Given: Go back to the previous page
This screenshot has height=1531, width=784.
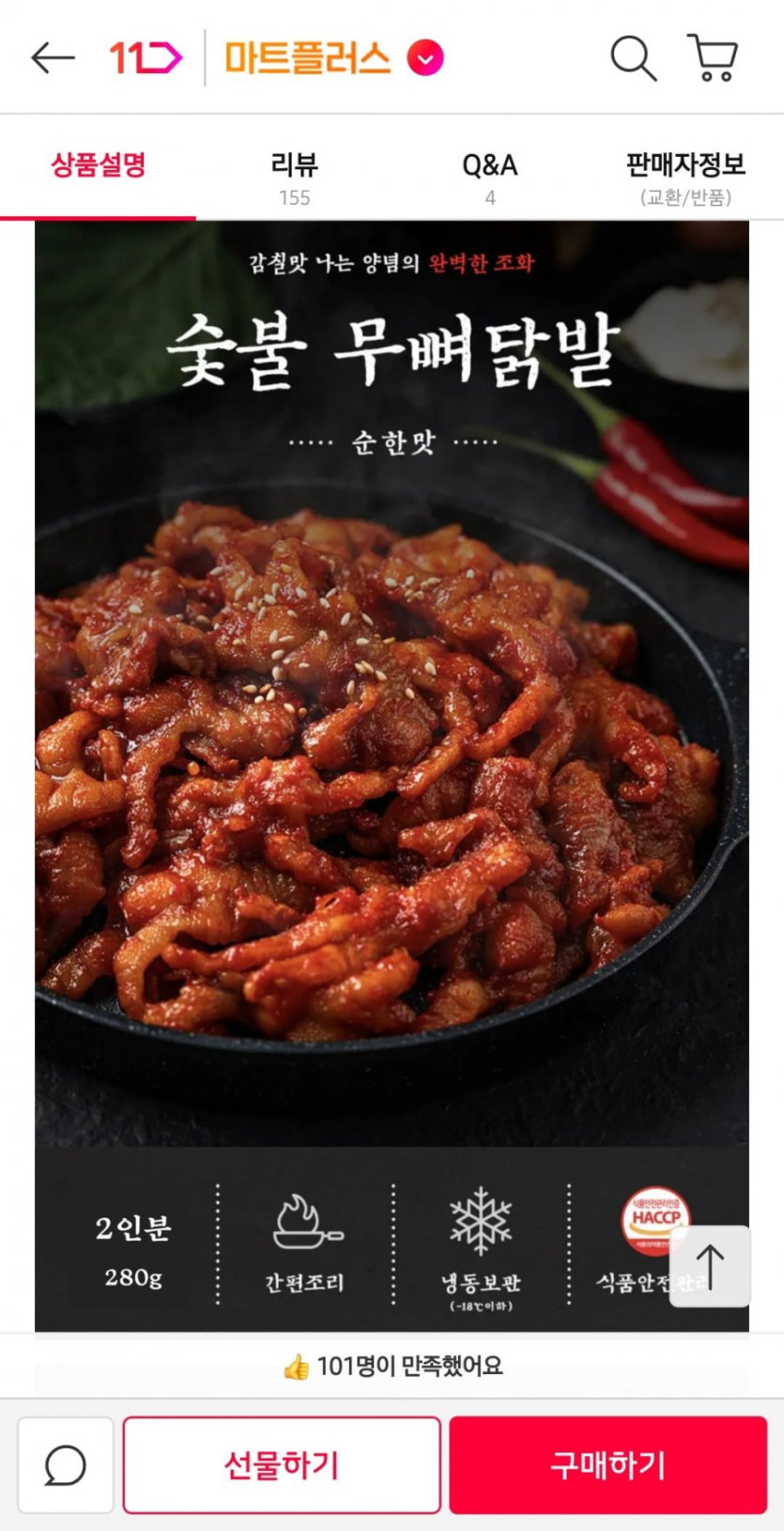Looking at the screenshot, I should click(x=53, y=58).
